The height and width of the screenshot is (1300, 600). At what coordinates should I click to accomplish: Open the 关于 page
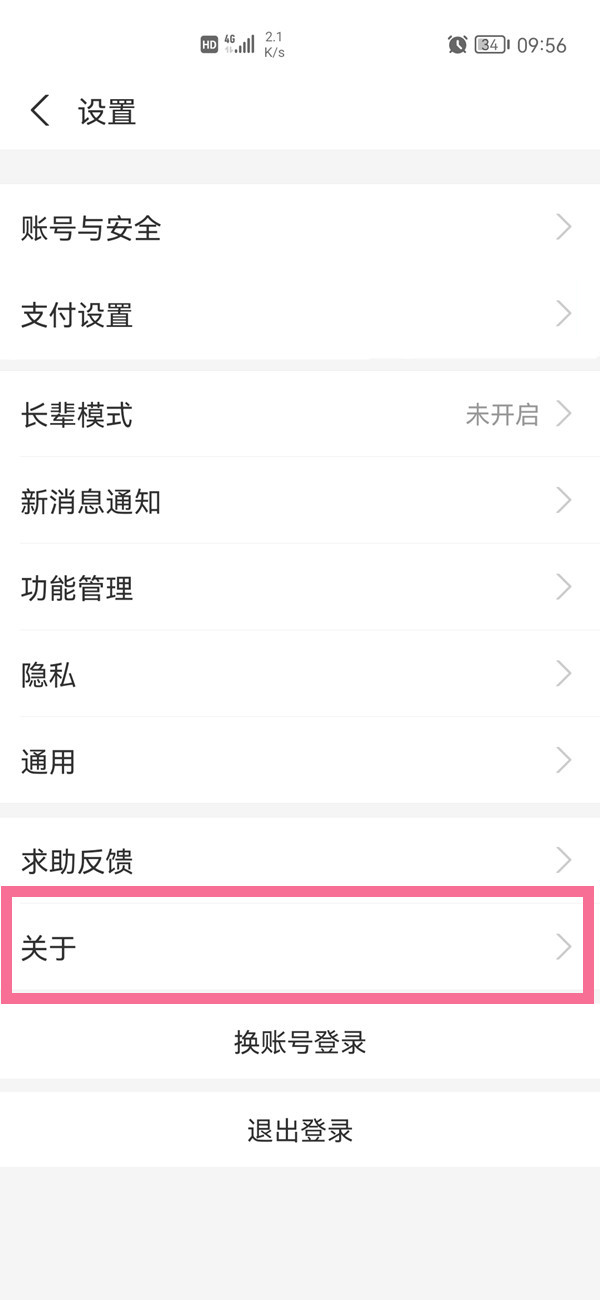(300, 947)
